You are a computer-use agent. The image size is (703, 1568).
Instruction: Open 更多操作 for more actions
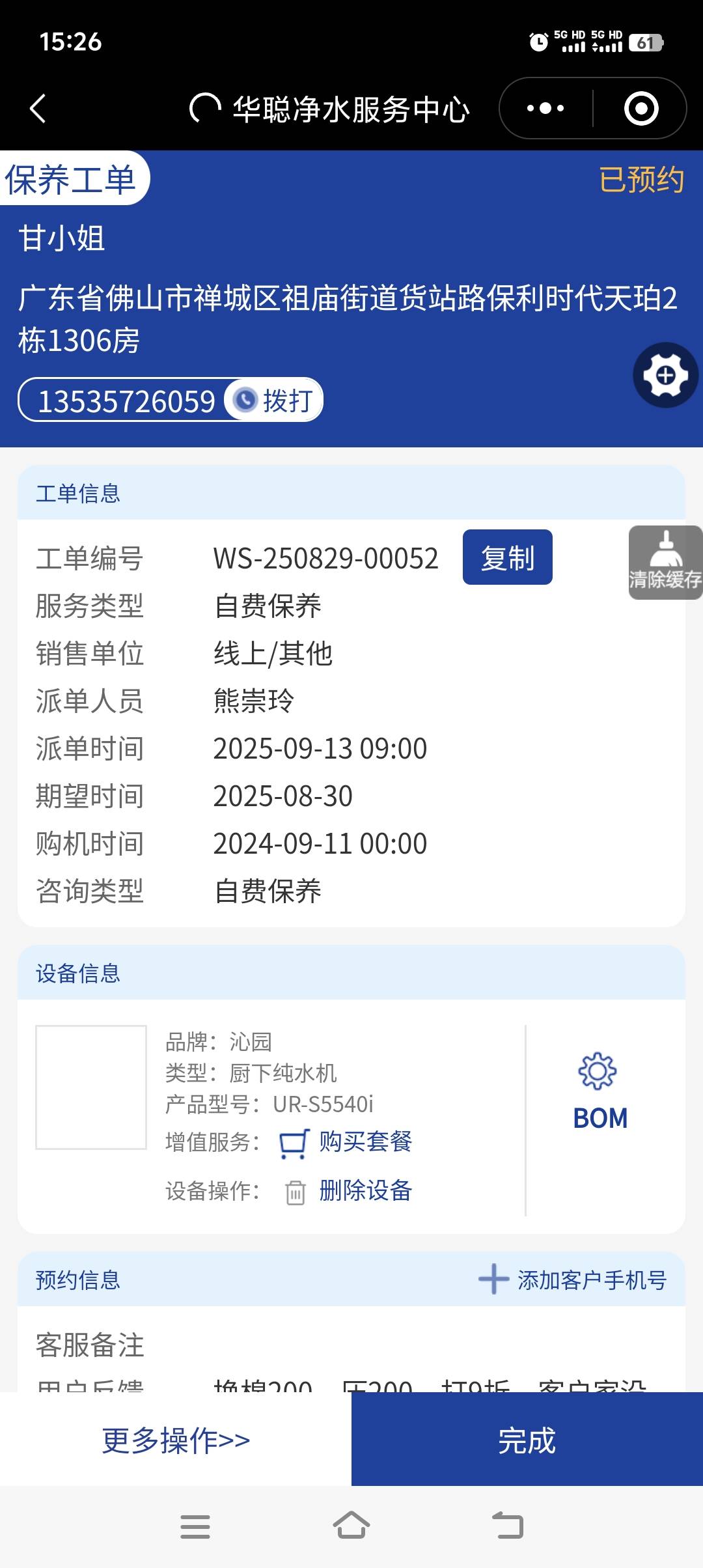pyautogui.click(x=176, y=1440)
